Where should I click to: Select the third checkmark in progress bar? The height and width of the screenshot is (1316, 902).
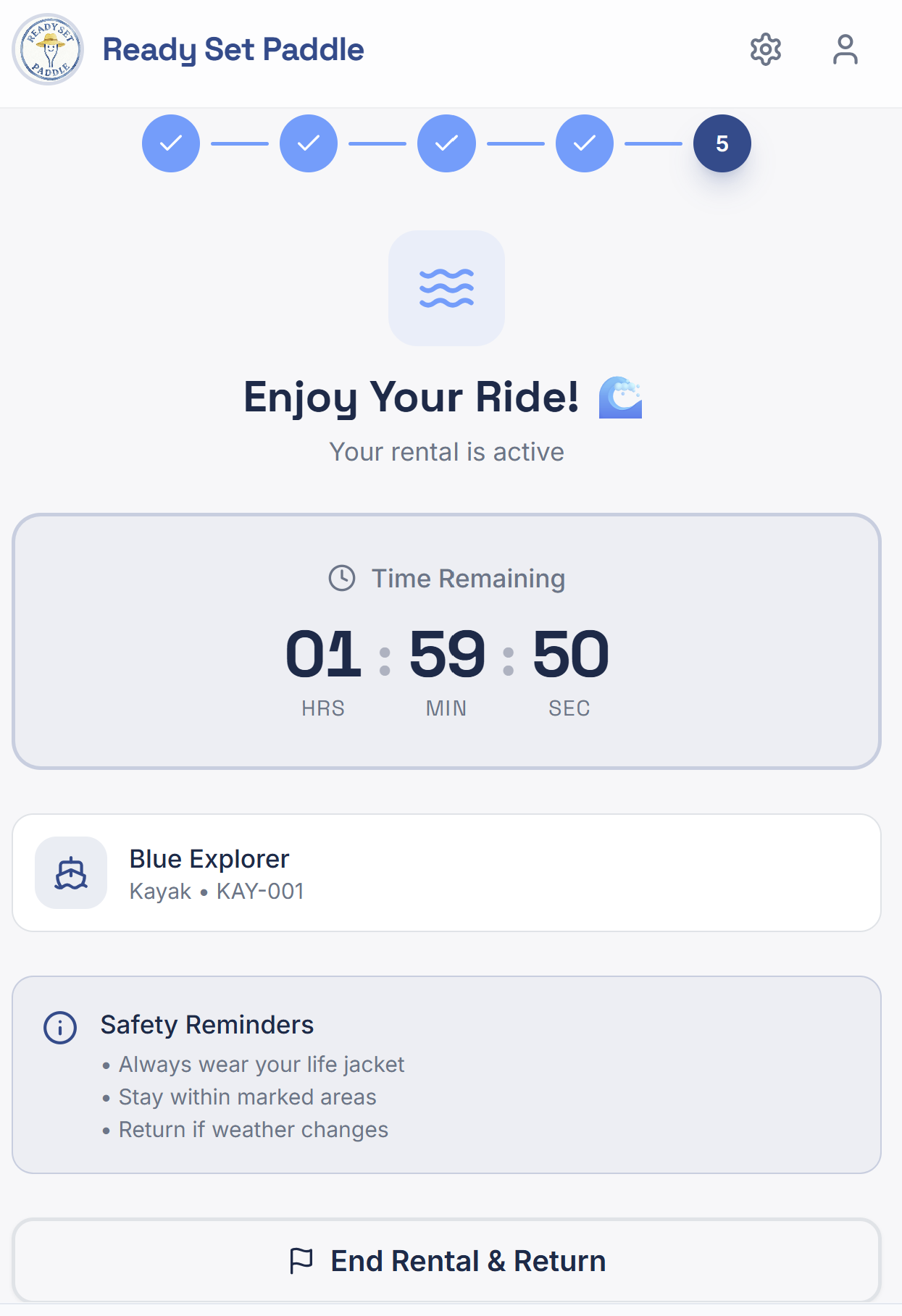click(x=446, y=143)
